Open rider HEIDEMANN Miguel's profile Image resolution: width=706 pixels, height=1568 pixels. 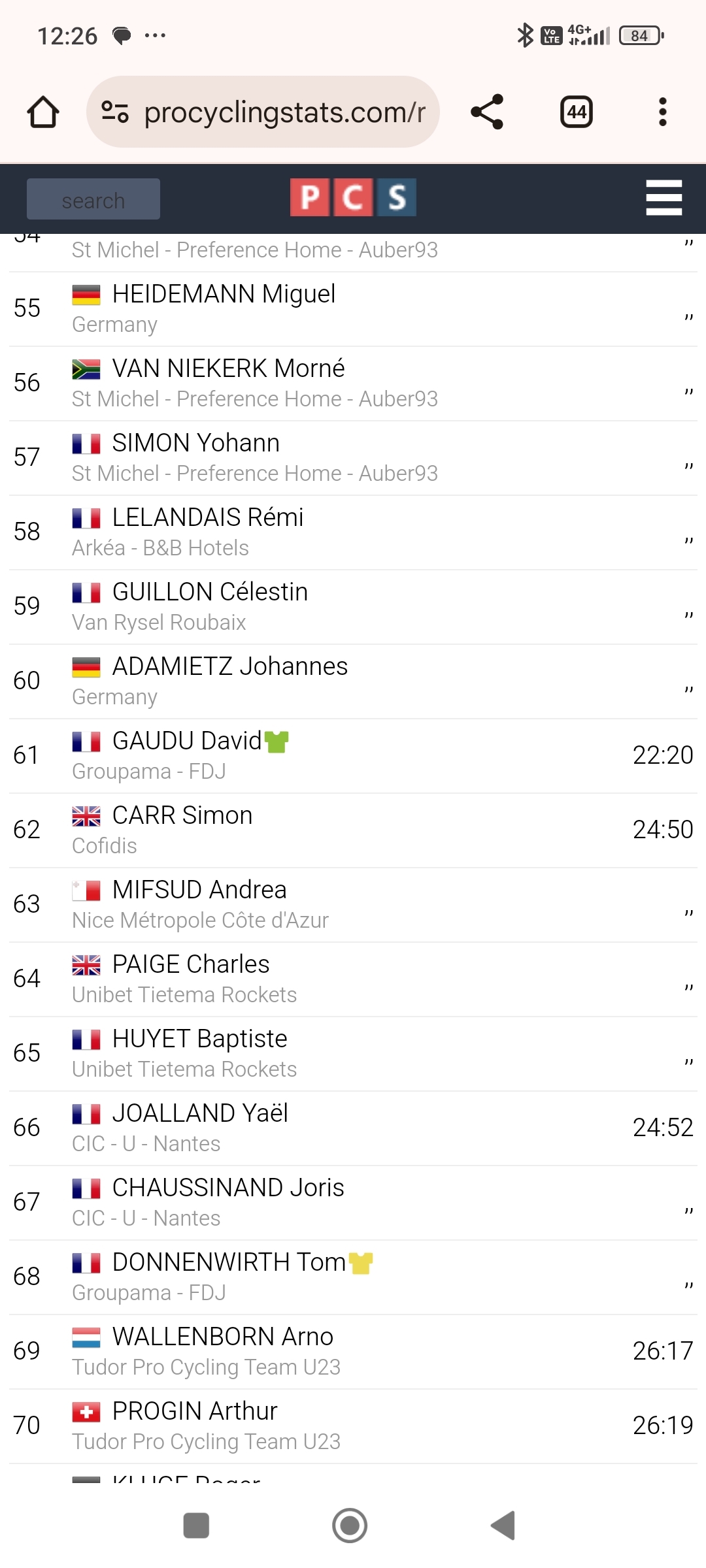point(224,294)
